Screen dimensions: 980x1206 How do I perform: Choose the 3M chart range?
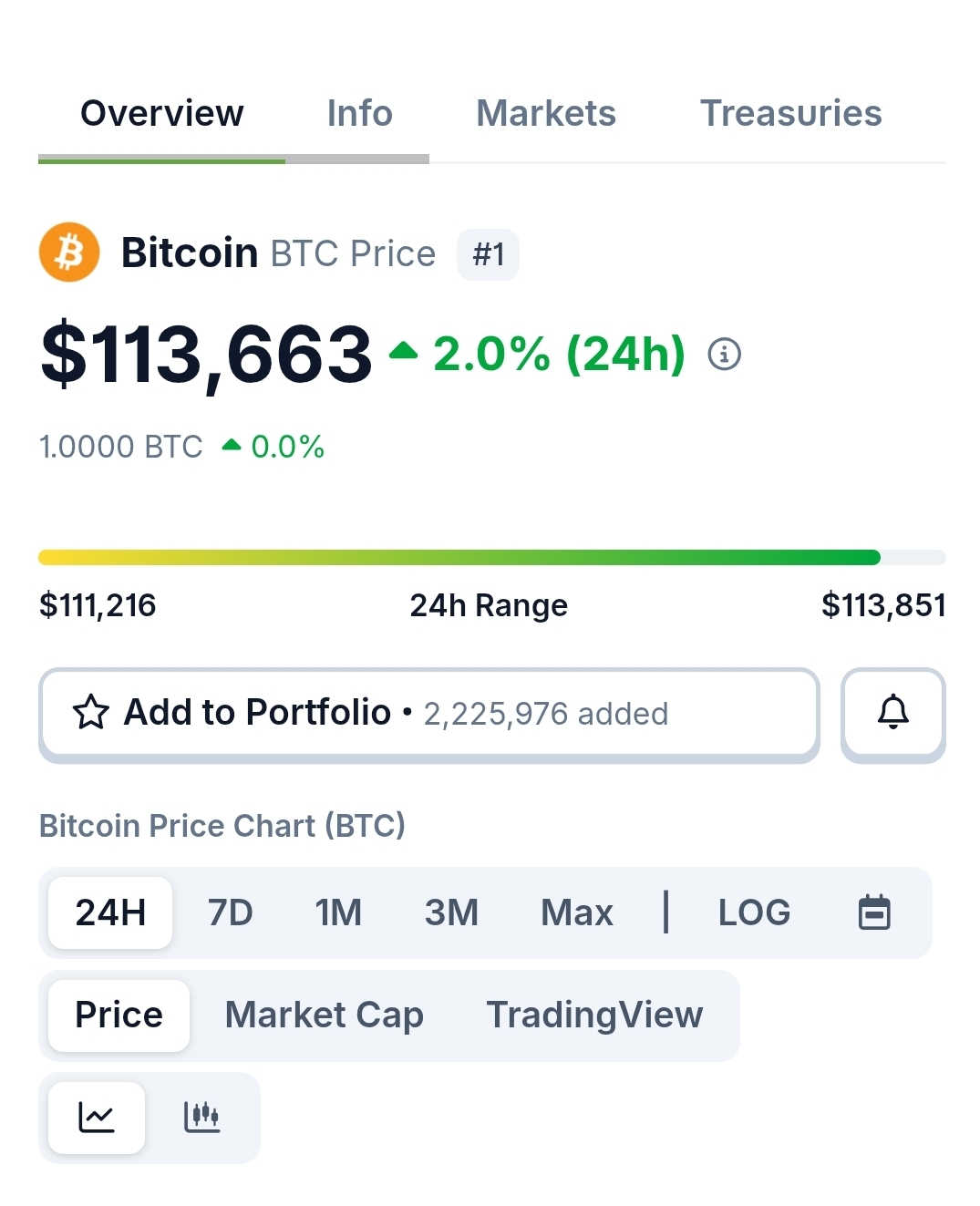[451, 912]
